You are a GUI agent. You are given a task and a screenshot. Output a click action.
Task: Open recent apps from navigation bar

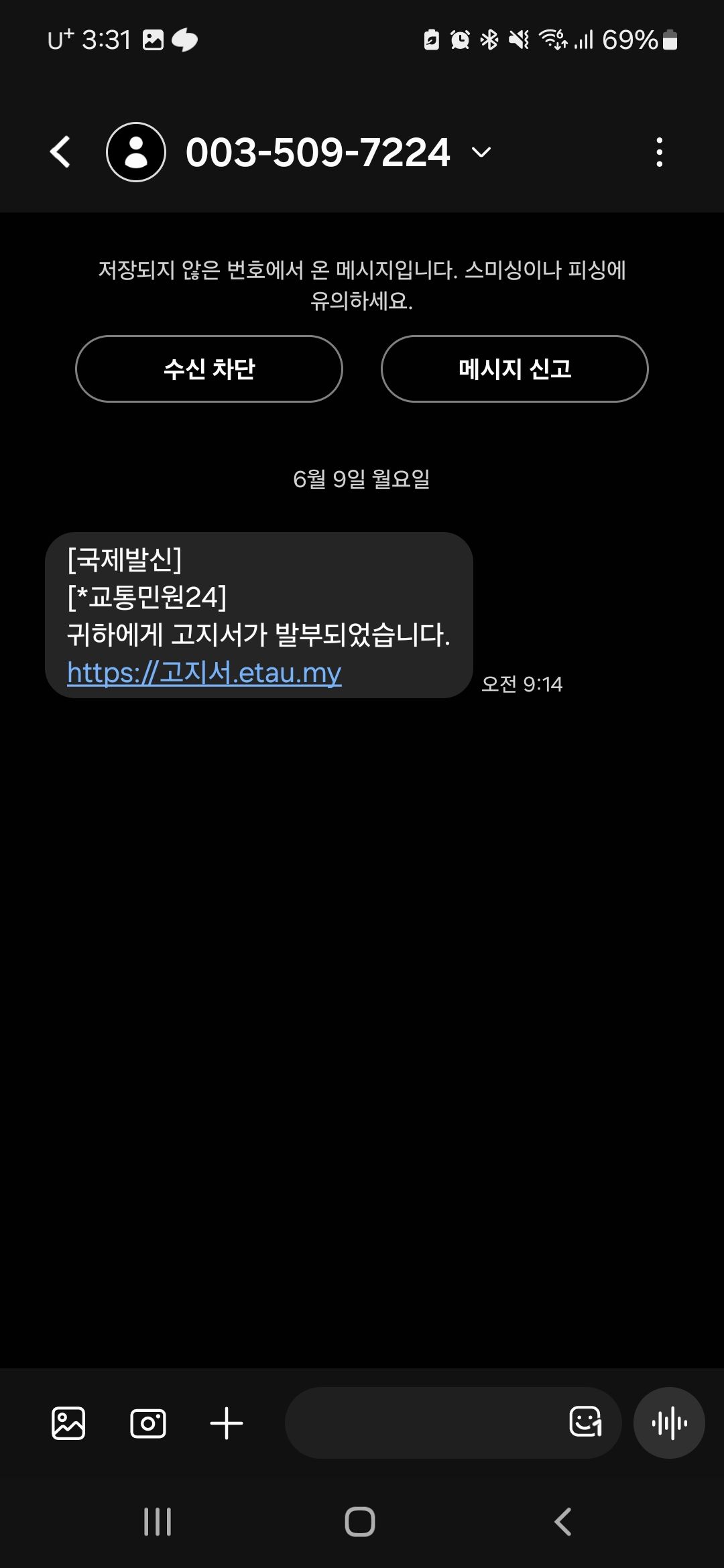pos(158,1522)
